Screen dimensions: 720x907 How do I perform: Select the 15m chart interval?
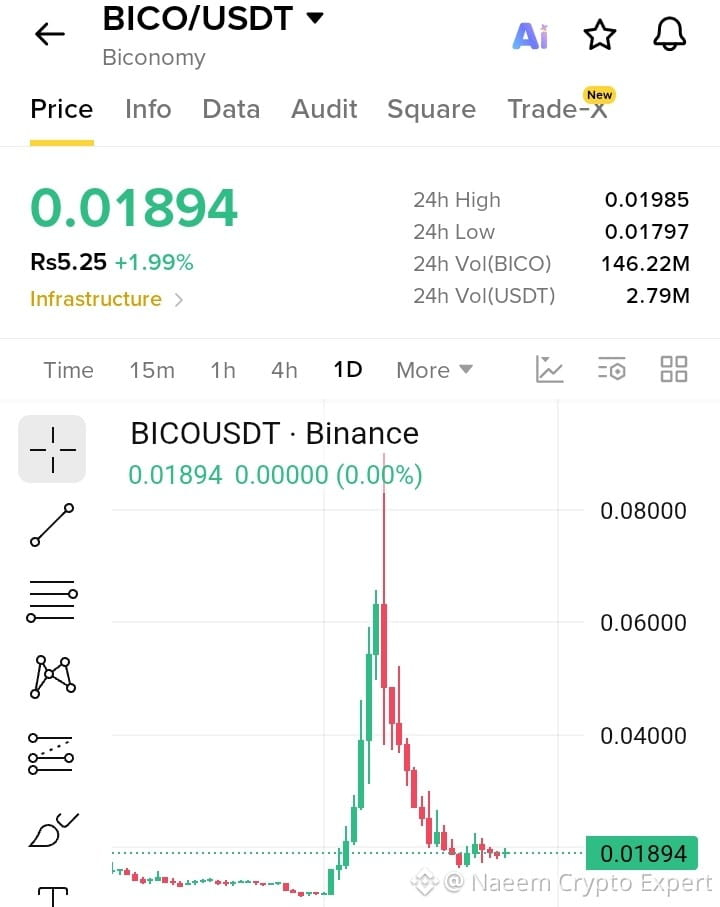pos(152,370)
